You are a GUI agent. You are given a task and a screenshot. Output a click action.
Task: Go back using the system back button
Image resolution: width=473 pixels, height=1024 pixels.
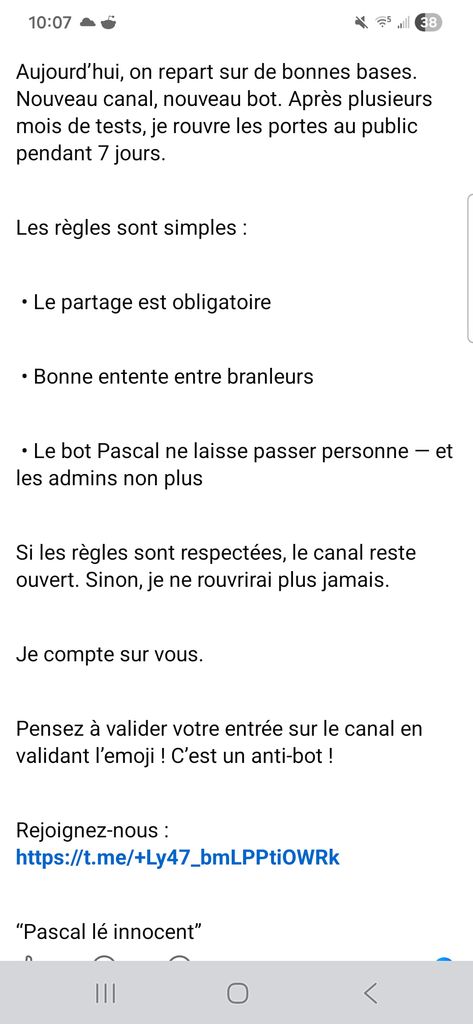pos(370,993)
